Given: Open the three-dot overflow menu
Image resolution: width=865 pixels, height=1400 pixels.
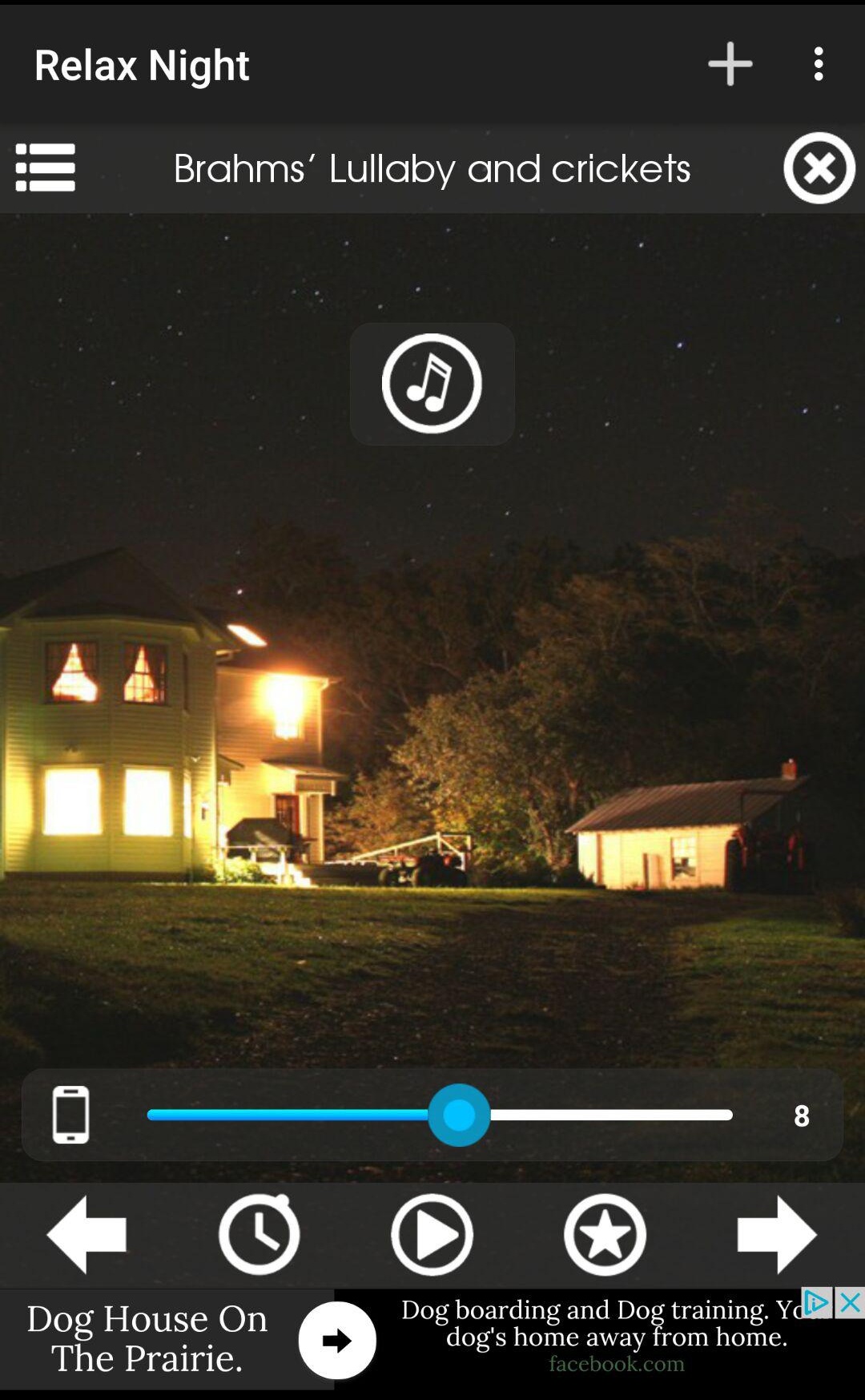Looking at the screenshot, I should point(818,64).
